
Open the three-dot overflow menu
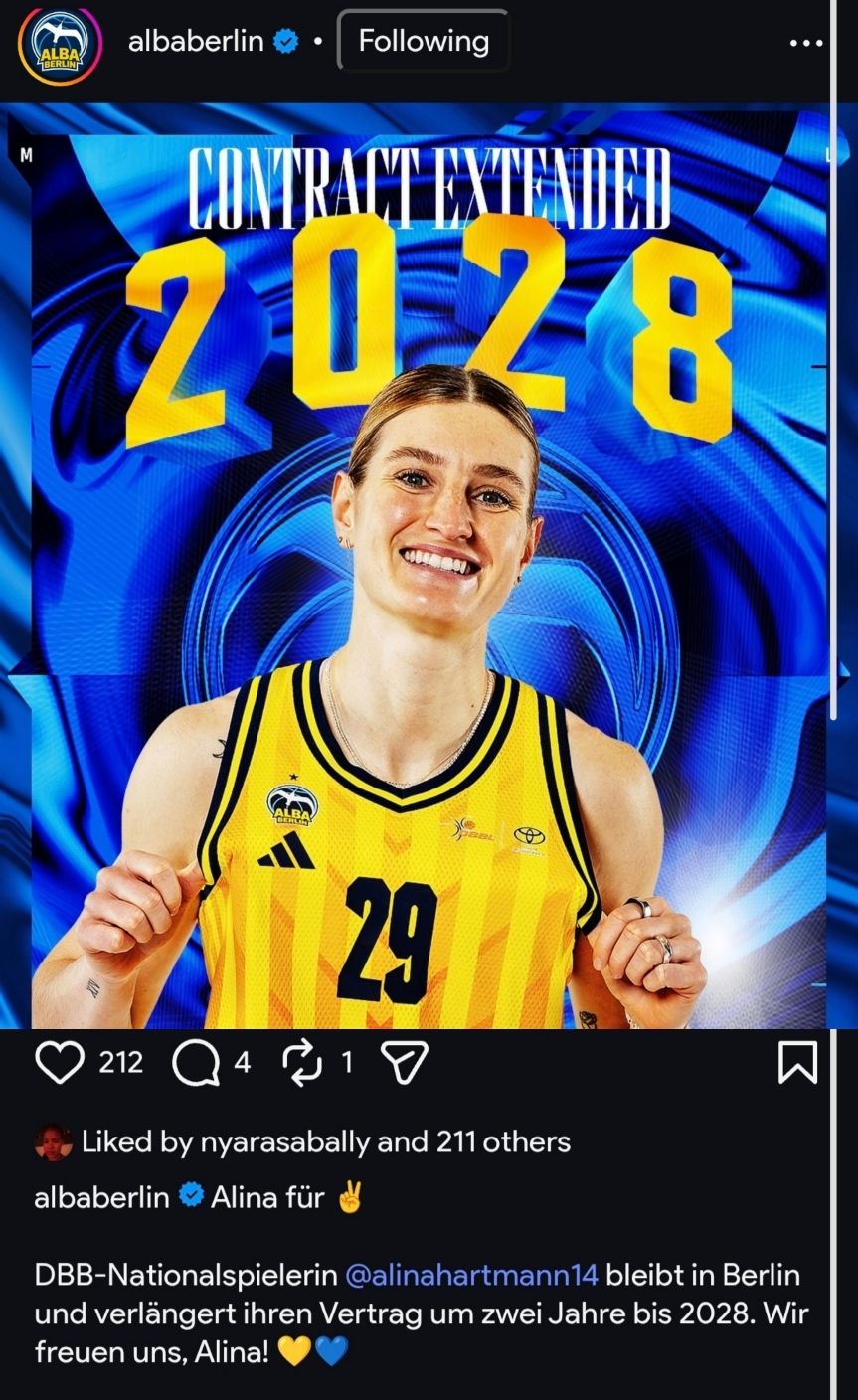tap(806, 43)
